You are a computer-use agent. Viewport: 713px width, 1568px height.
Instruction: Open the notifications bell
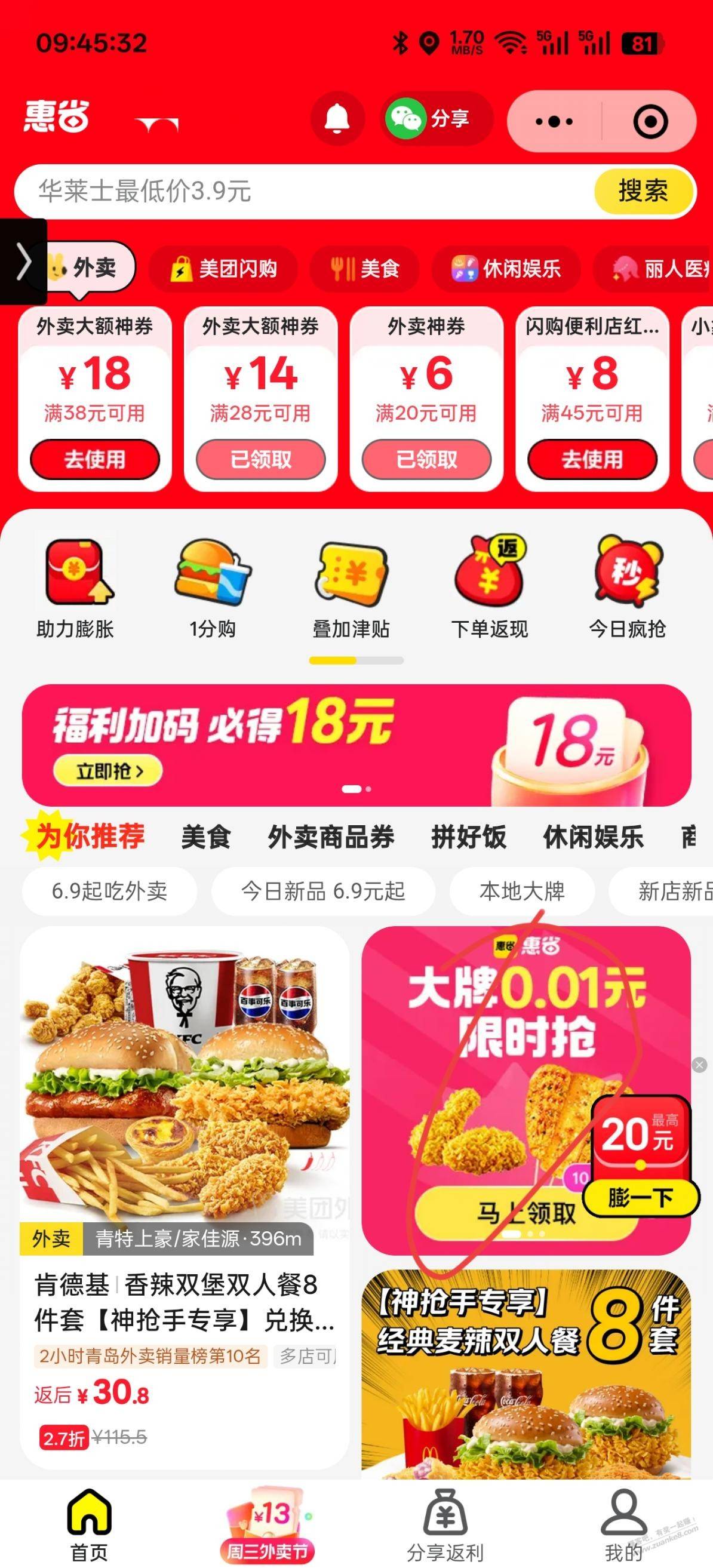coord(337,119)
